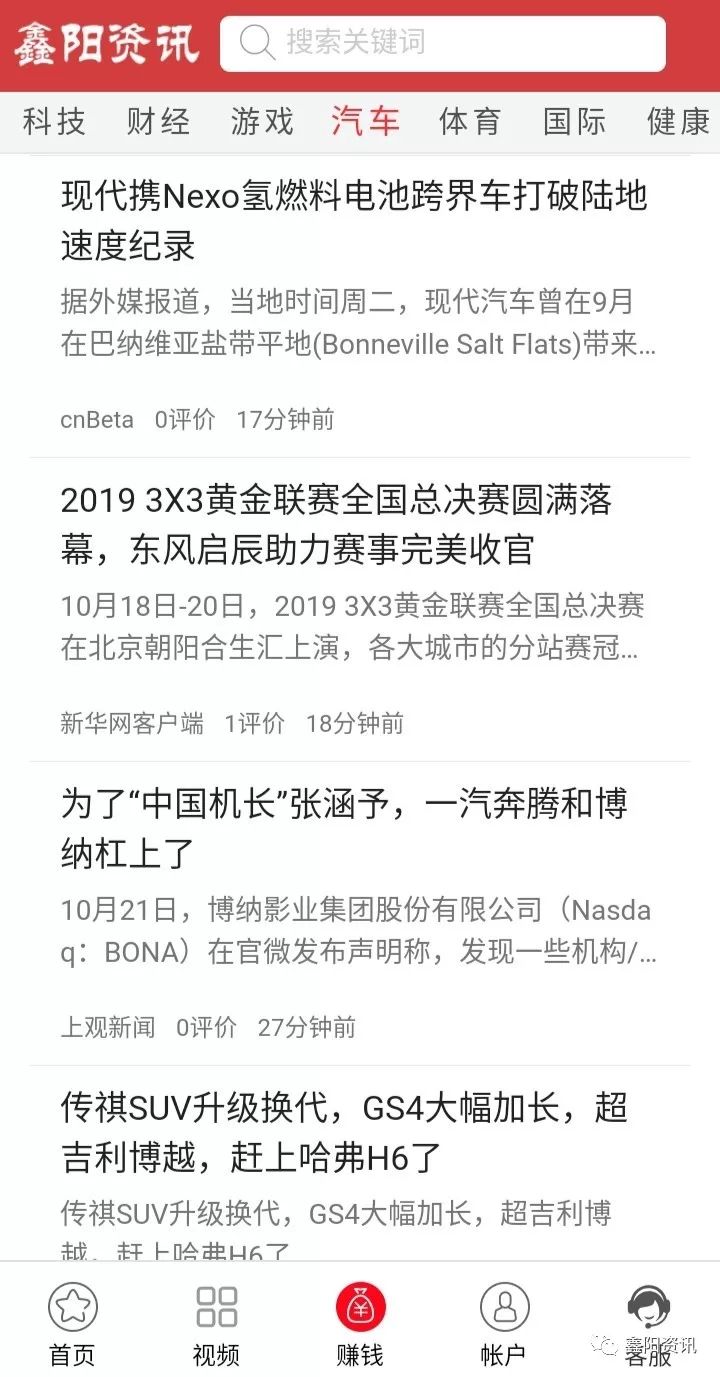Open the 2019 3X3黄金联赛 article
Image resolution: width=720 pixels, height=1377 pixels.
(x=360, y=610)
